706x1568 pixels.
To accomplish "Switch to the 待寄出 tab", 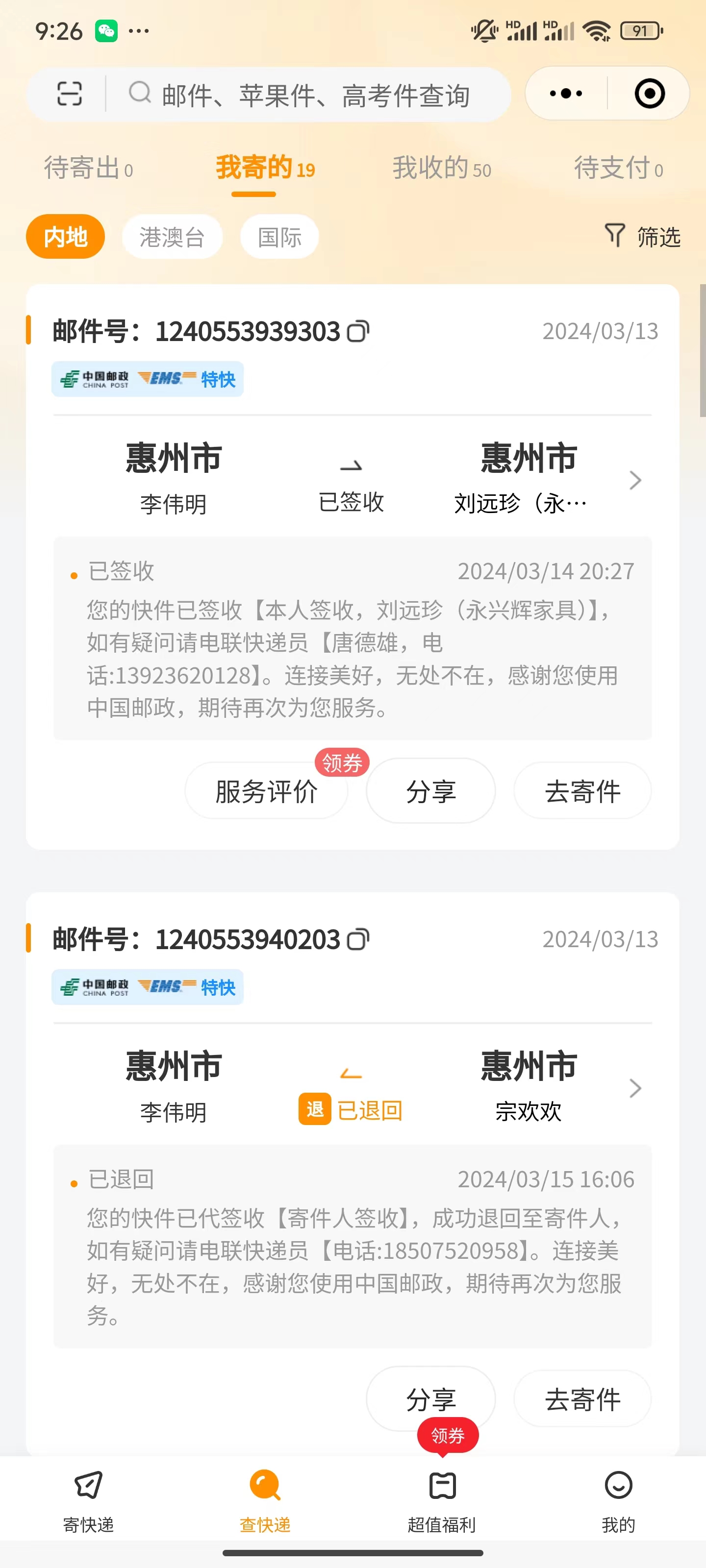I will pyautogui.click(x=88, y=168).
